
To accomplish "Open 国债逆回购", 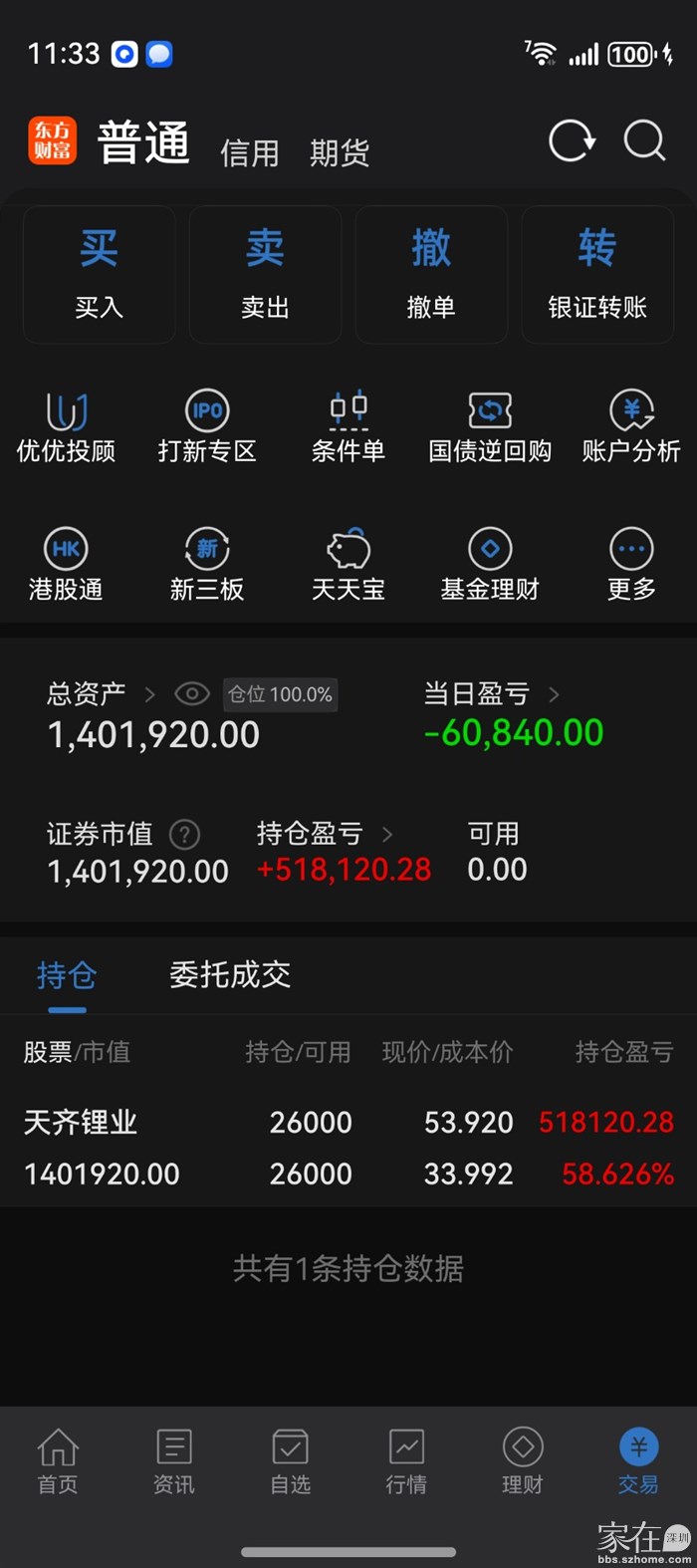I will coord(490,426).
